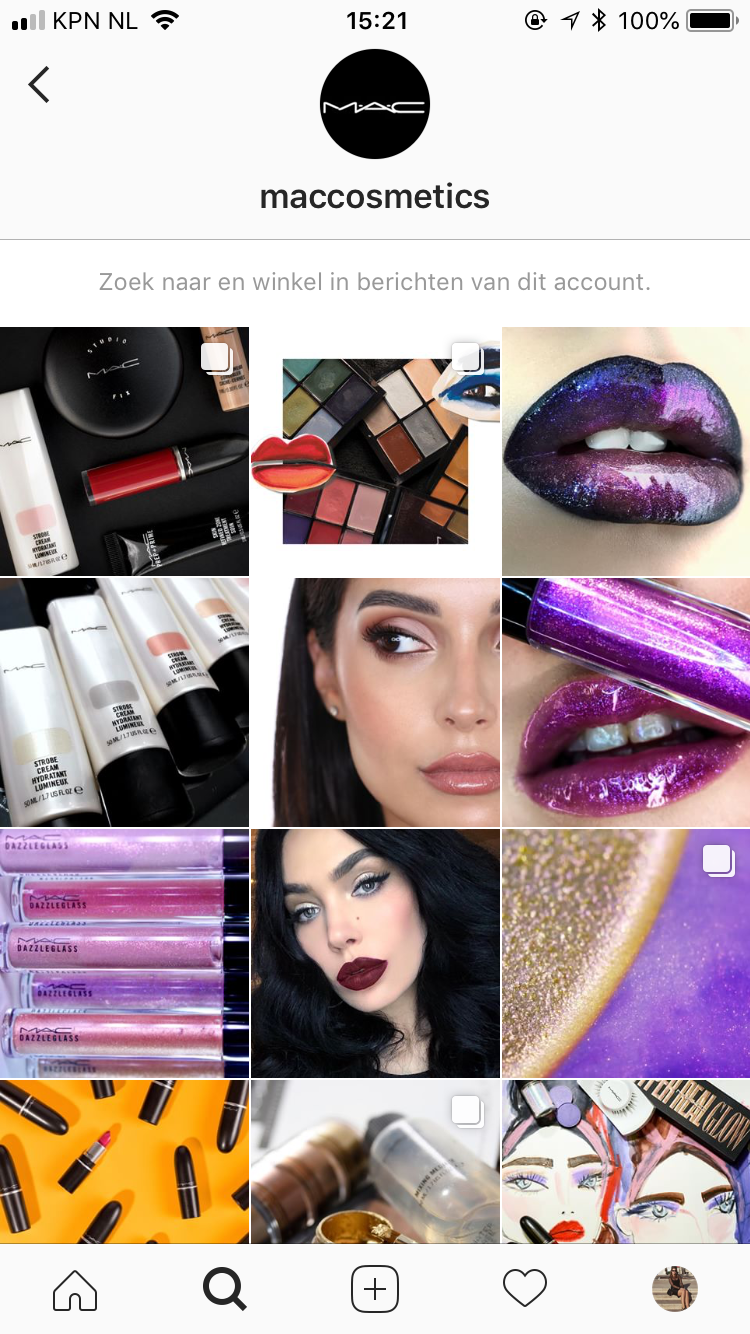Open the Activity heart tab
This screenshot has width=750, height=1334.
click(x=525, y=1289)
